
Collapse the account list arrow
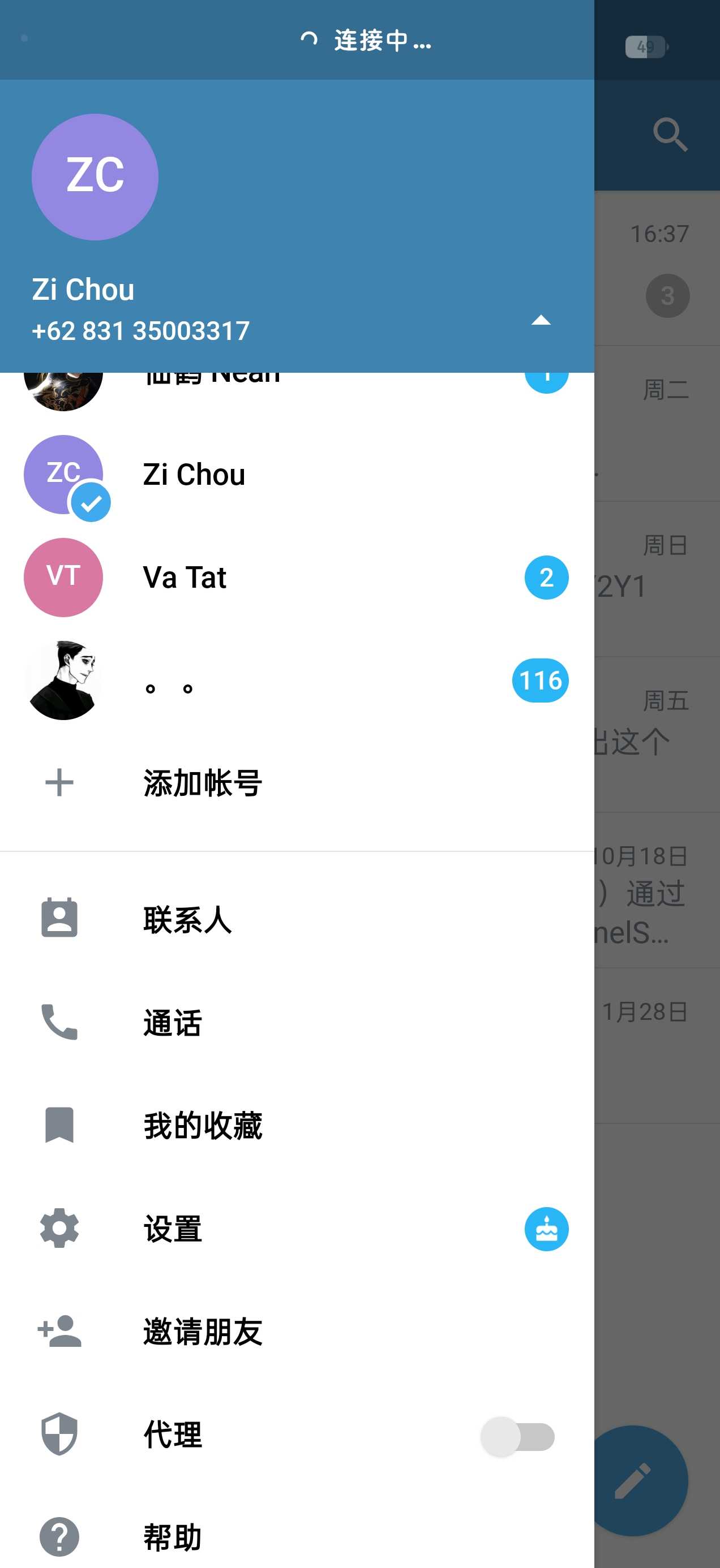point(541,320)
